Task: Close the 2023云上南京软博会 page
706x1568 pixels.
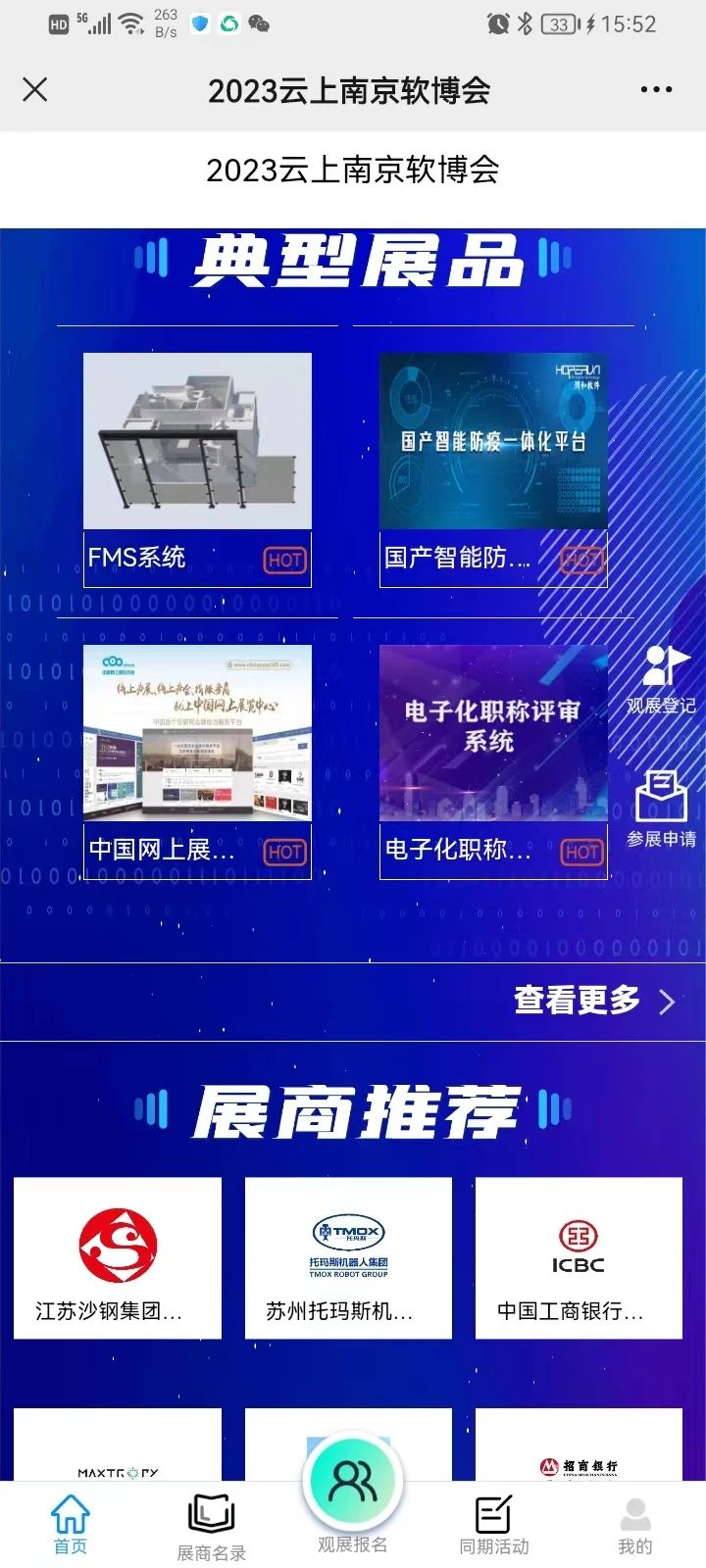Action: [35, 90]
